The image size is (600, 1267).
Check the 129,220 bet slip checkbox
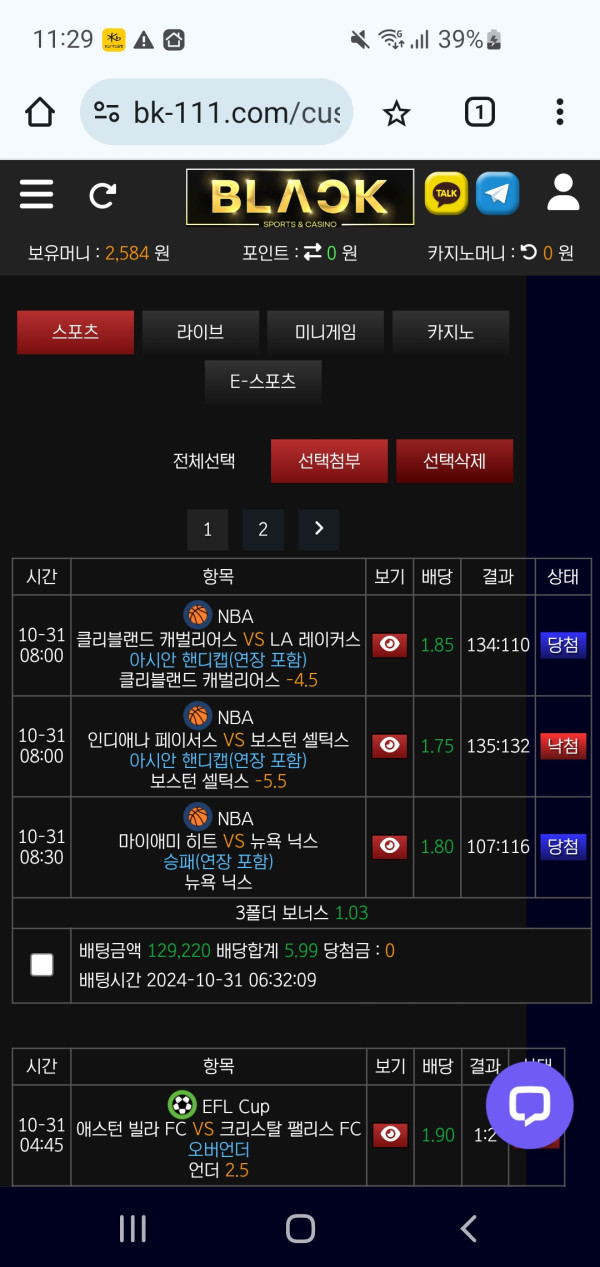point(42,964)
